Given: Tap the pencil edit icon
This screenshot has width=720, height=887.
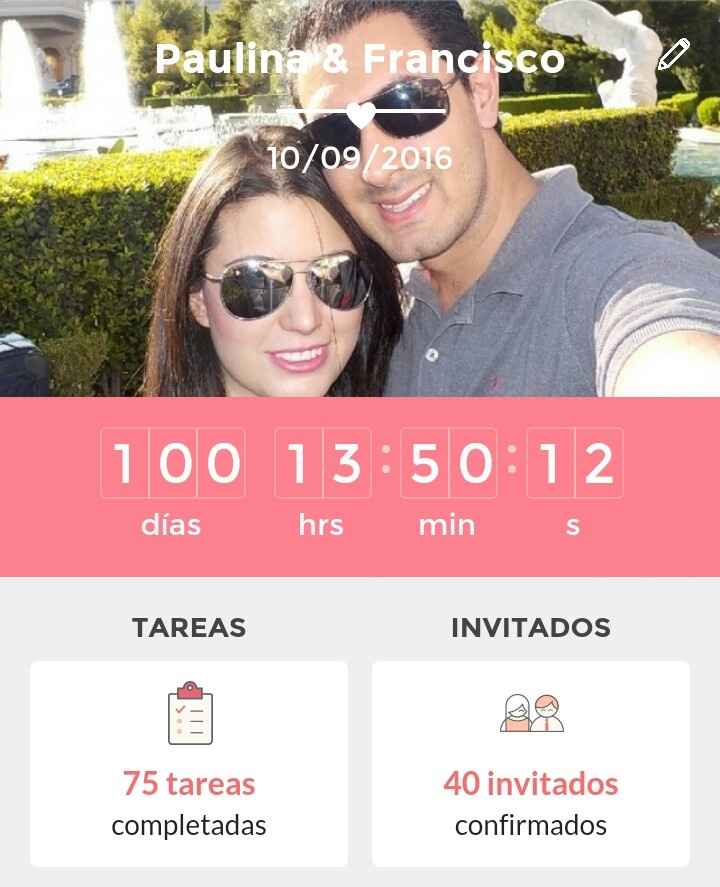Looking at the screenshot, I should point(674,54).
